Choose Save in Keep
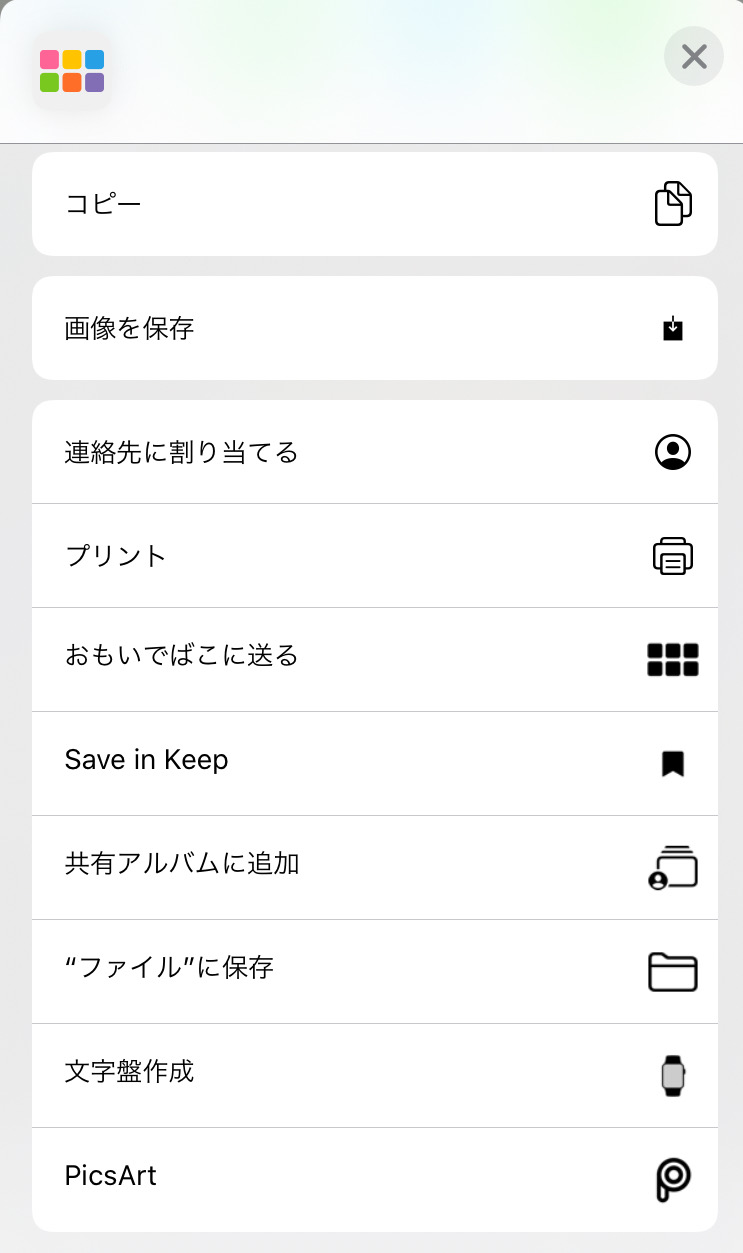Image resolution: width=743 pixels, height=1253 pixels. (375, 764)
